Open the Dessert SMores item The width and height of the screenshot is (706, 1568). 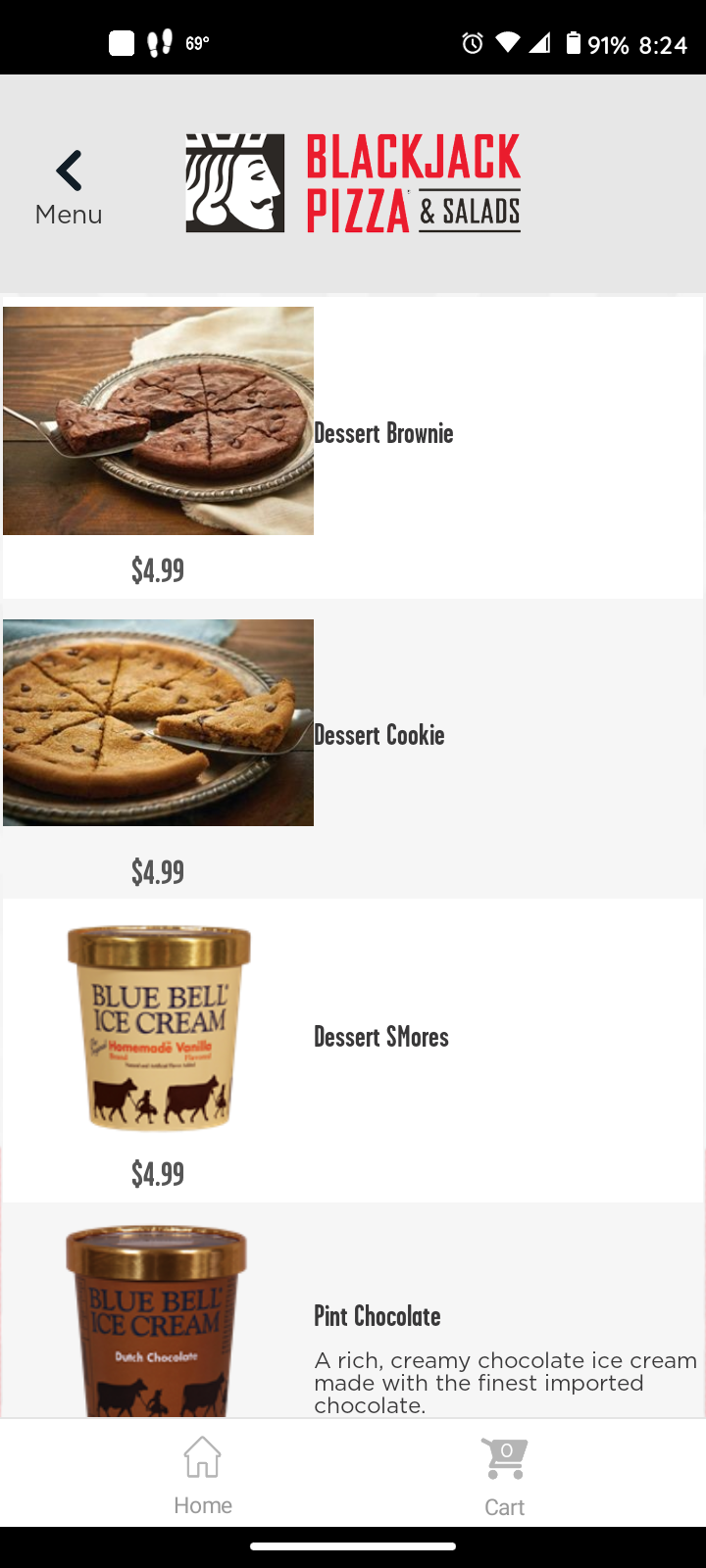381,1037
